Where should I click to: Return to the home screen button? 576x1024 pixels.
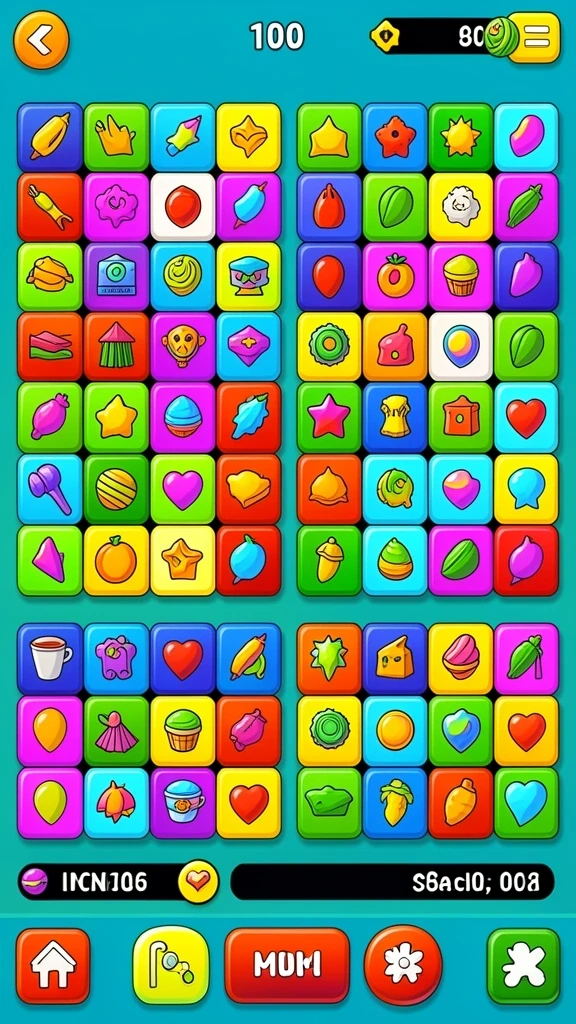tap(52, 966)
